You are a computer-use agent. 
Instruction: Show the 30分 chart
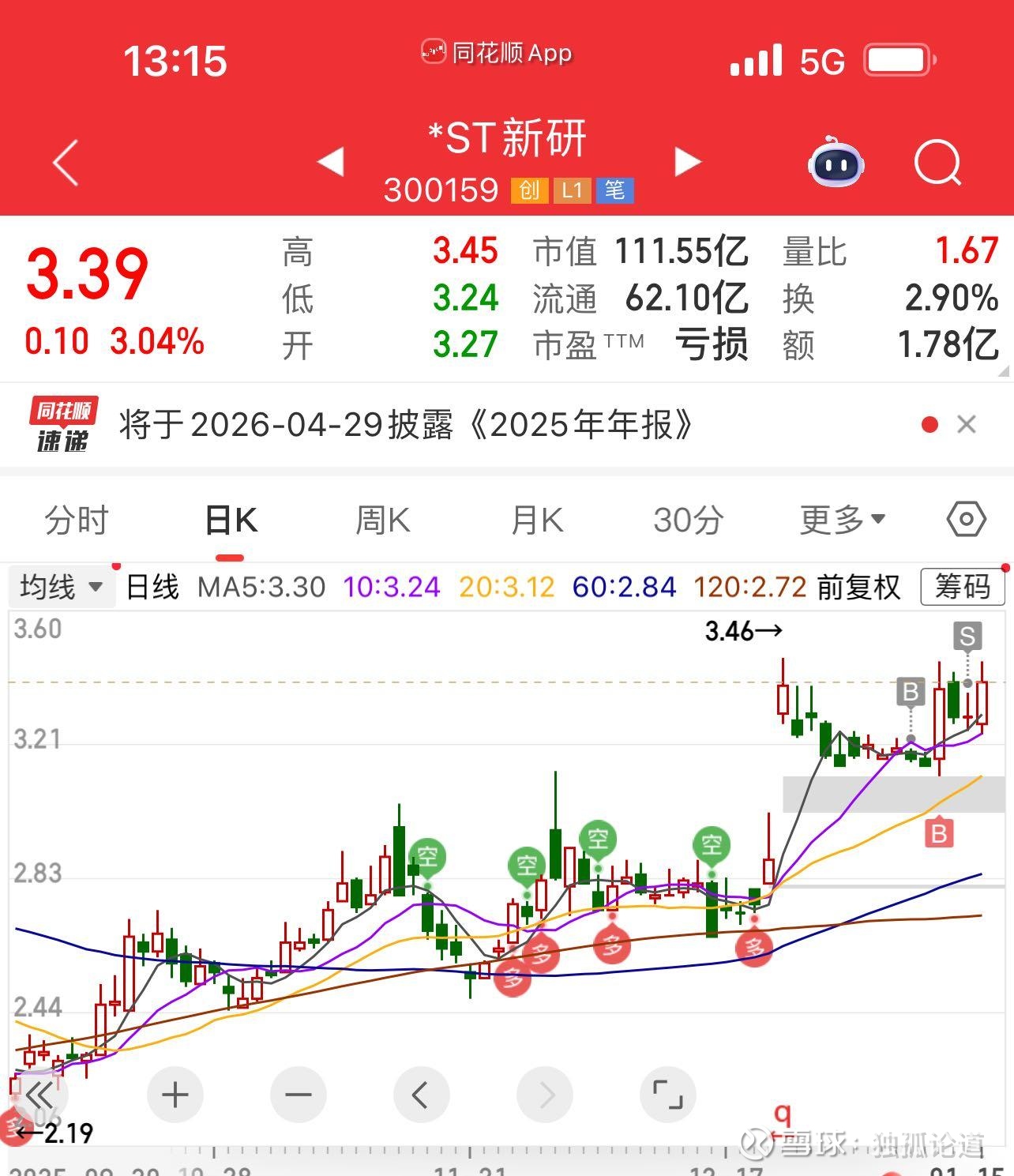tap(688, 520)
